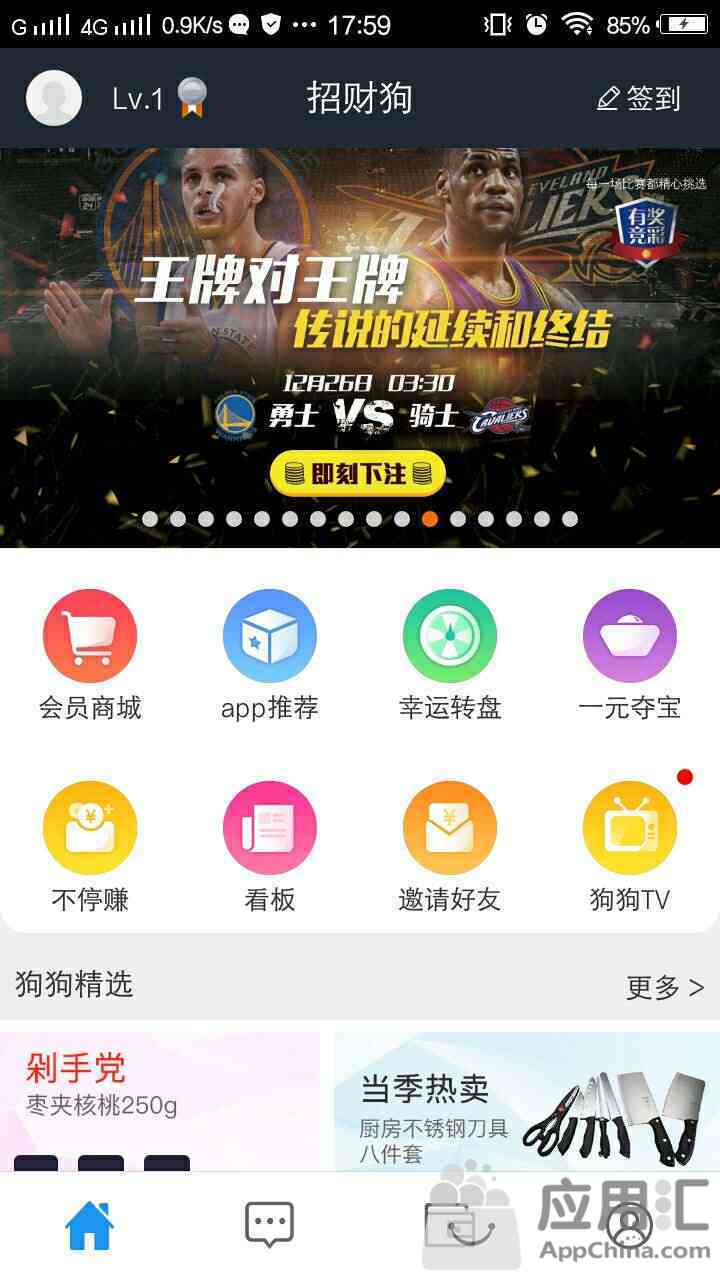Open the 勇士 VS 骑士 banner
The image size is (720, 1280).
pyautogui.click(x=360, y=340)
